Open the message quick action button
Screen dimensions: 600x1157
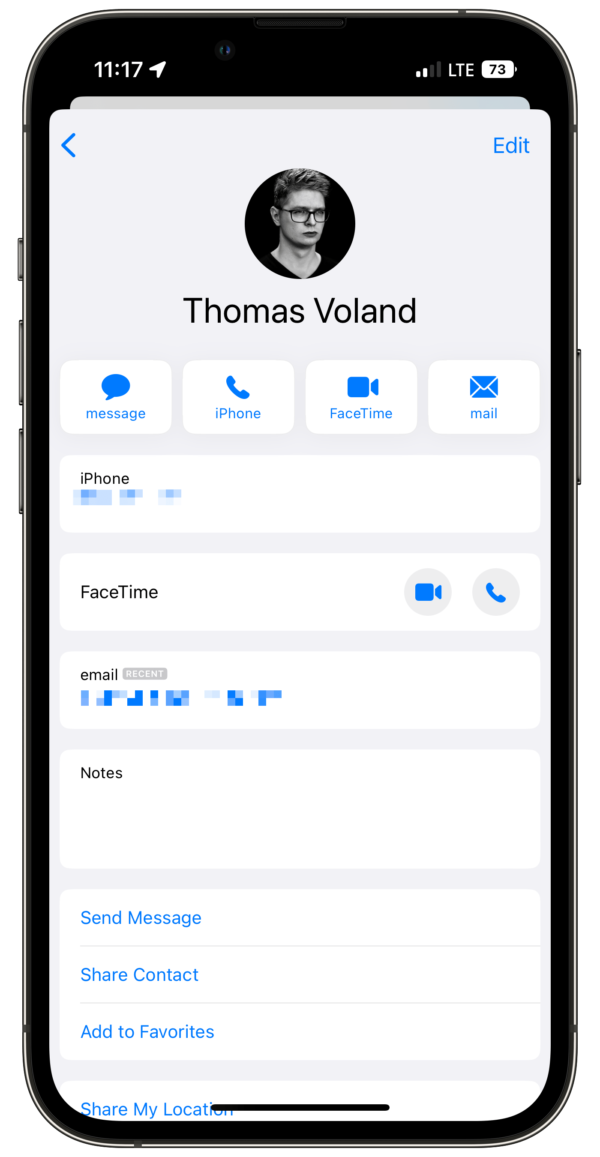point(116,397)
